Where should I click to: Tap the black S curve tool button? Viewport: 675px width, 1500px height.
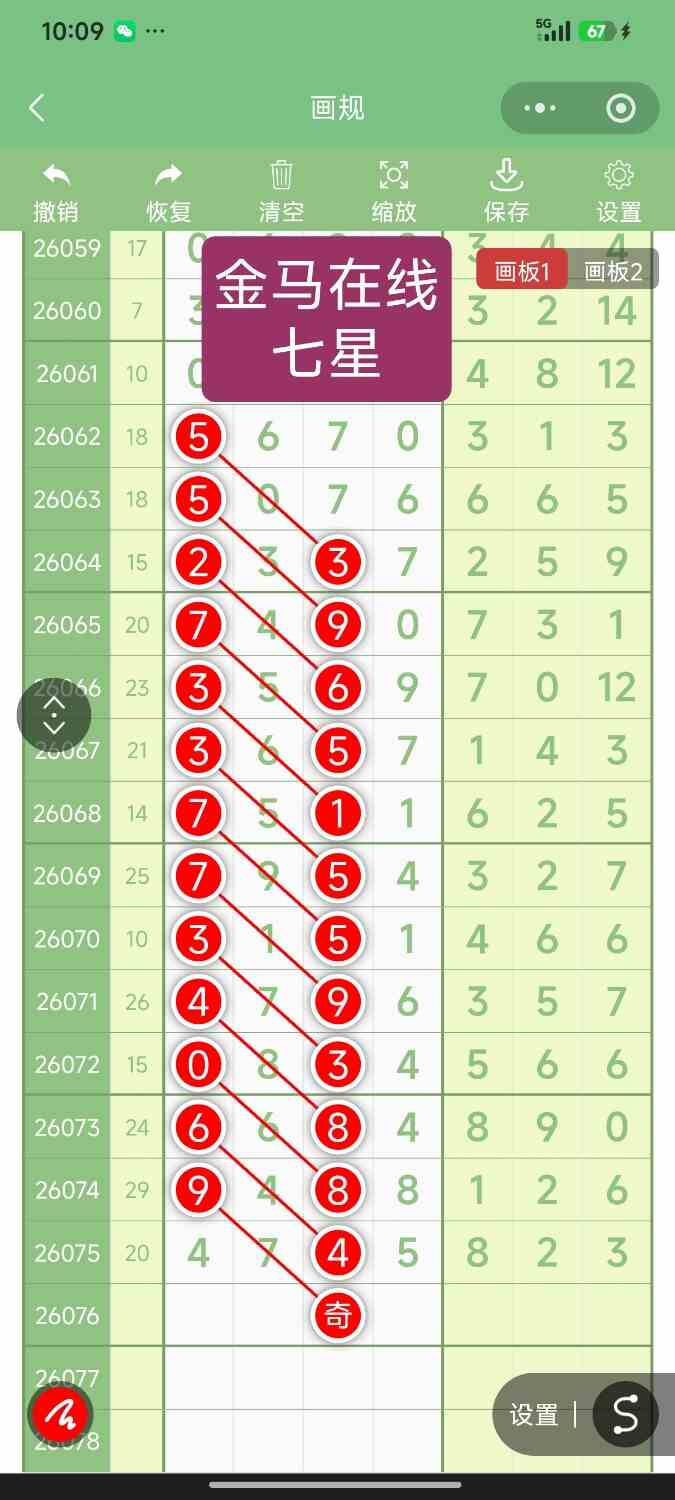coord(625,1415)
